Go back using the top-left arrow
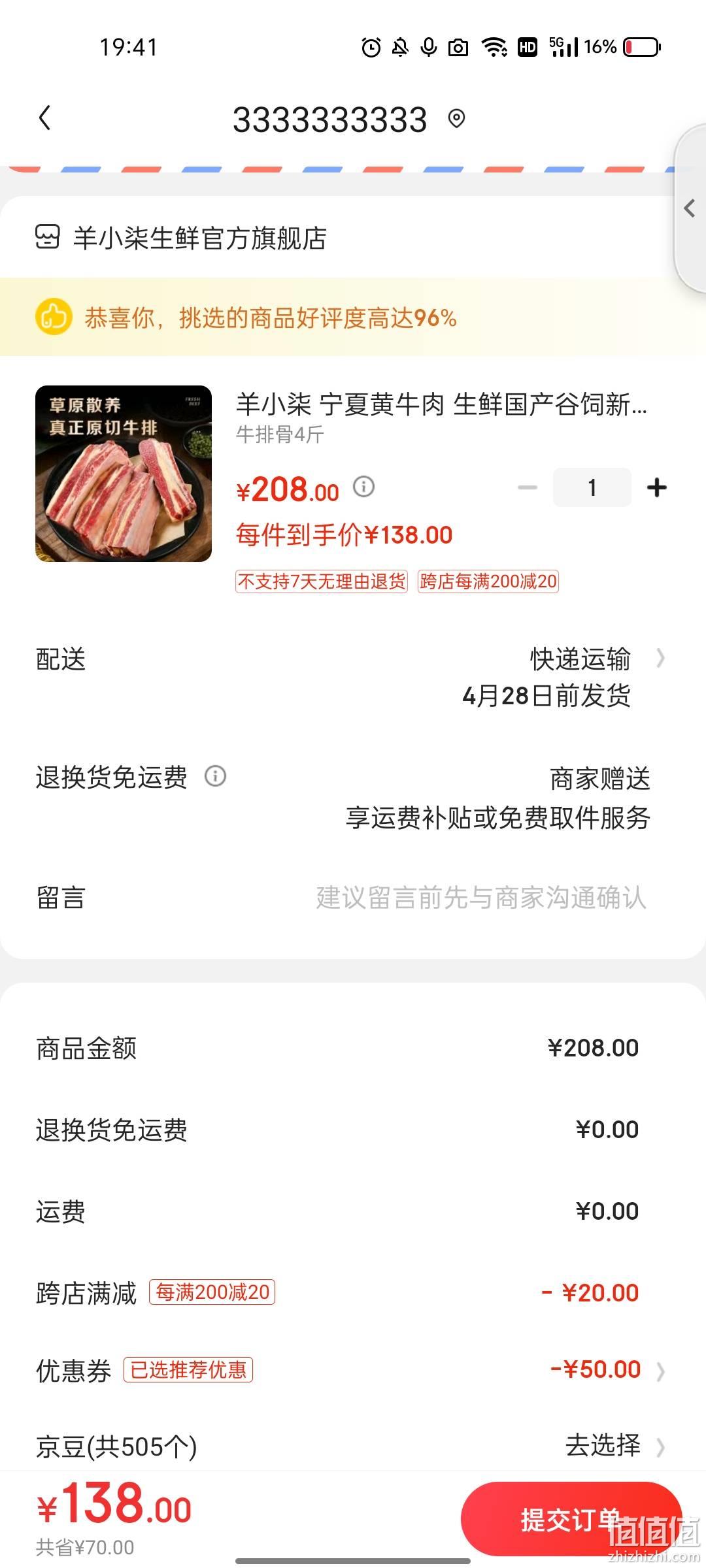706x1568 pixels. click(x=44, y=118)
